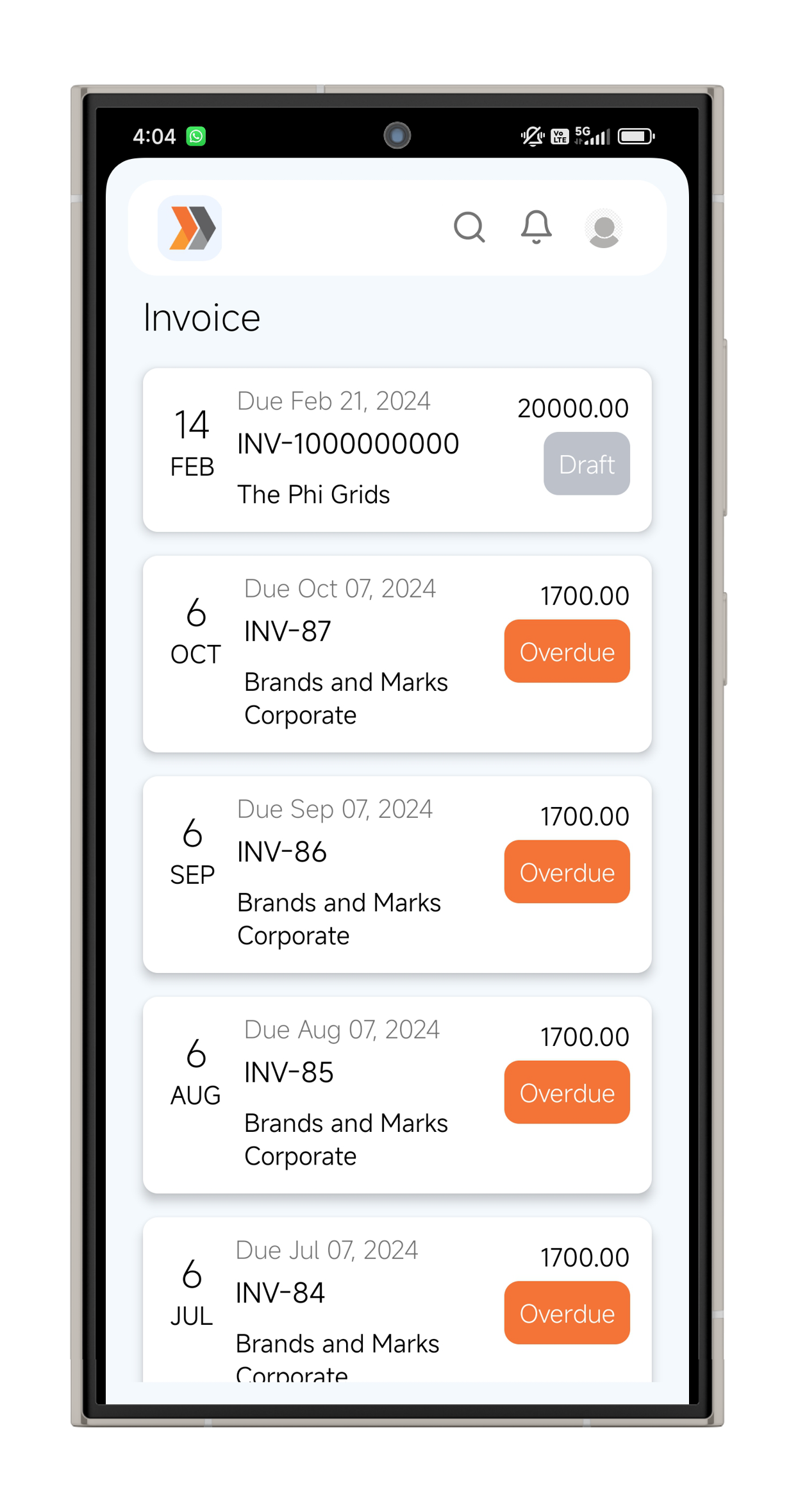This screenshot has height=1512, width=798.
Task: Tap Overdue badge on INV-85
Action: pyautogui.click(x=567, y=1092)
